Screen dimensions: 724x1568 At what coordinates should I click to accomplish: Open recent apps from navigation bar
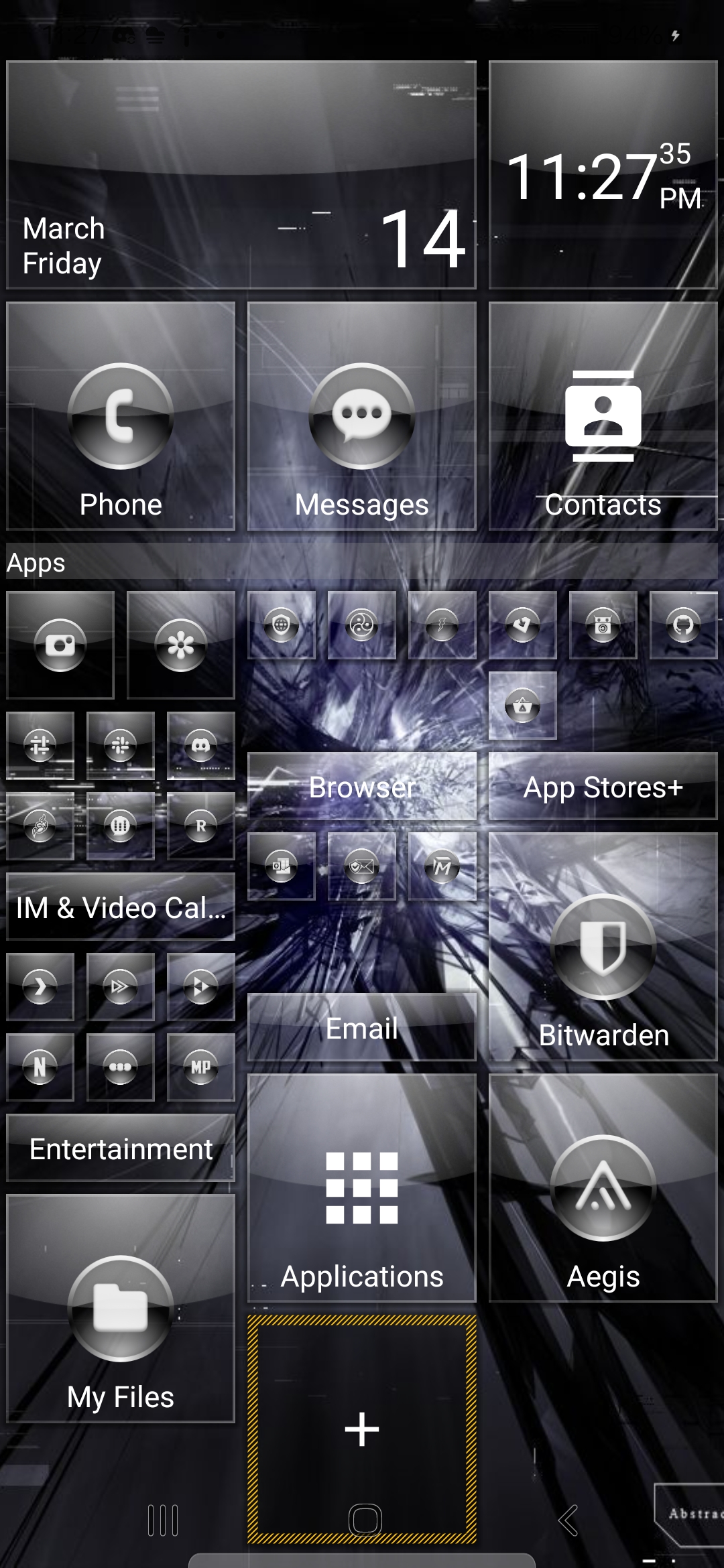163,1520
